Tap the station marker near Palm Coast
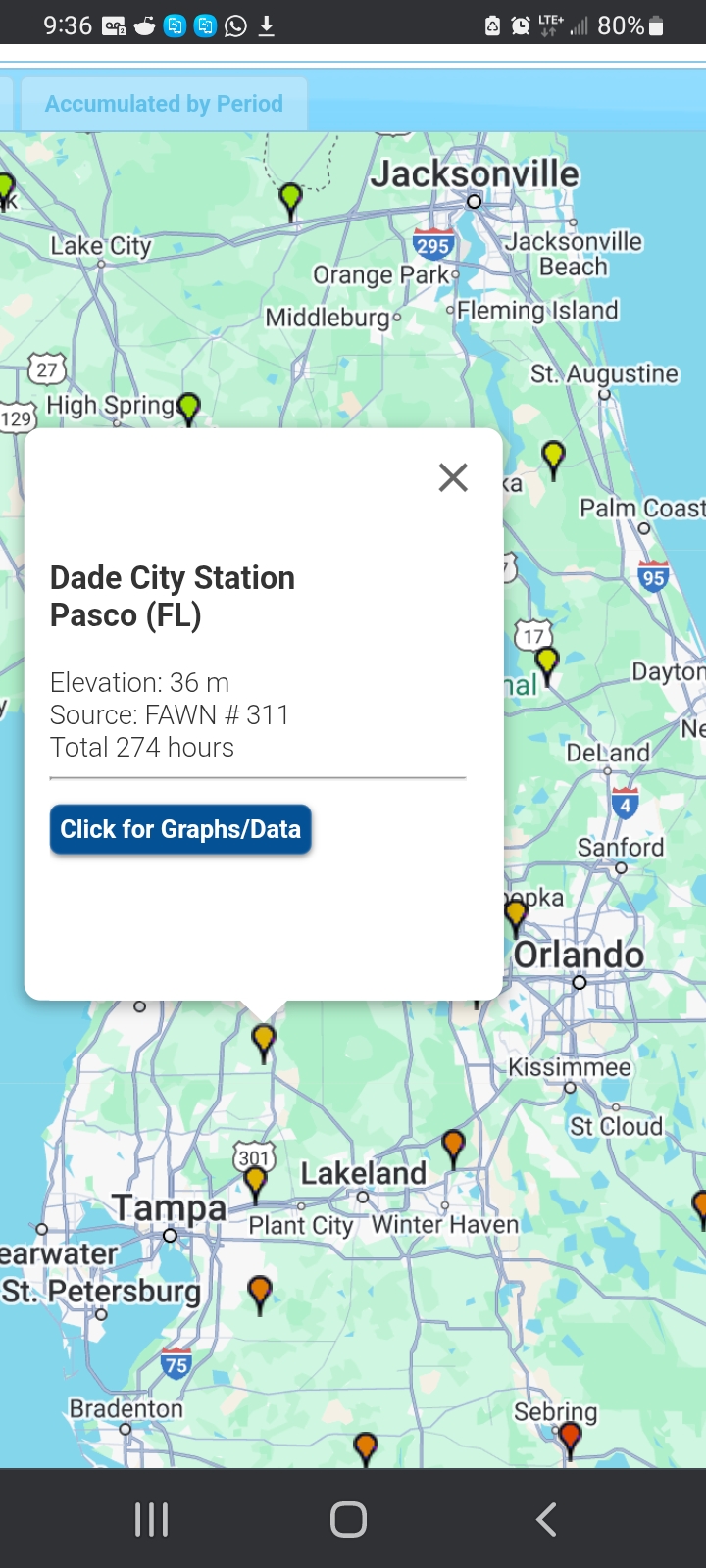This screenshot has height=1568, width=706. 553,458
